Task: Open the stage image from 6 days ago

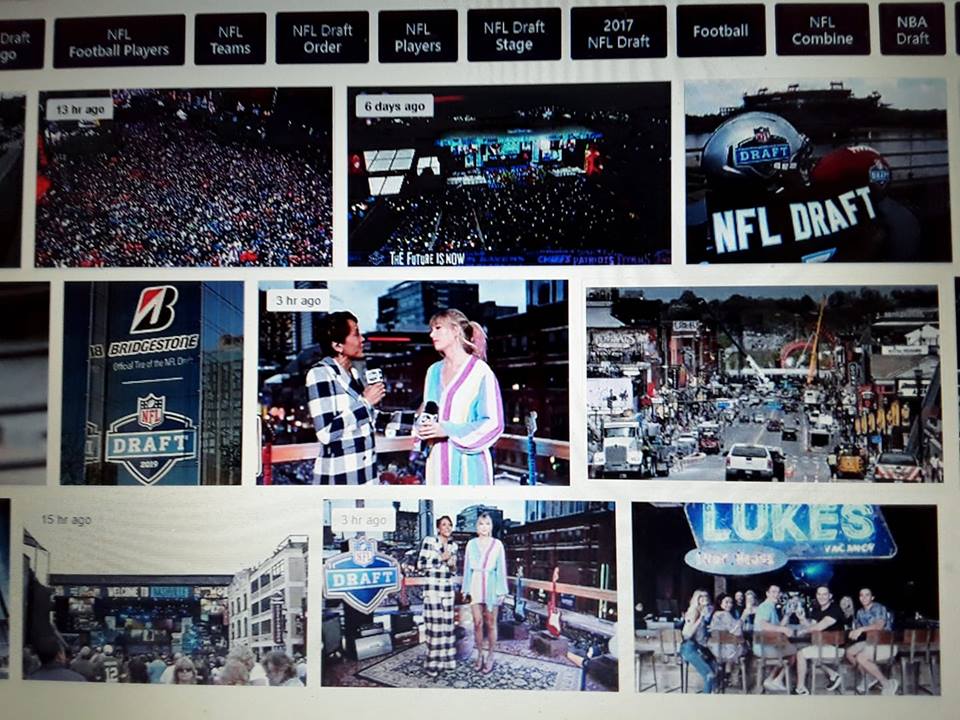Action: pos(509,175)
